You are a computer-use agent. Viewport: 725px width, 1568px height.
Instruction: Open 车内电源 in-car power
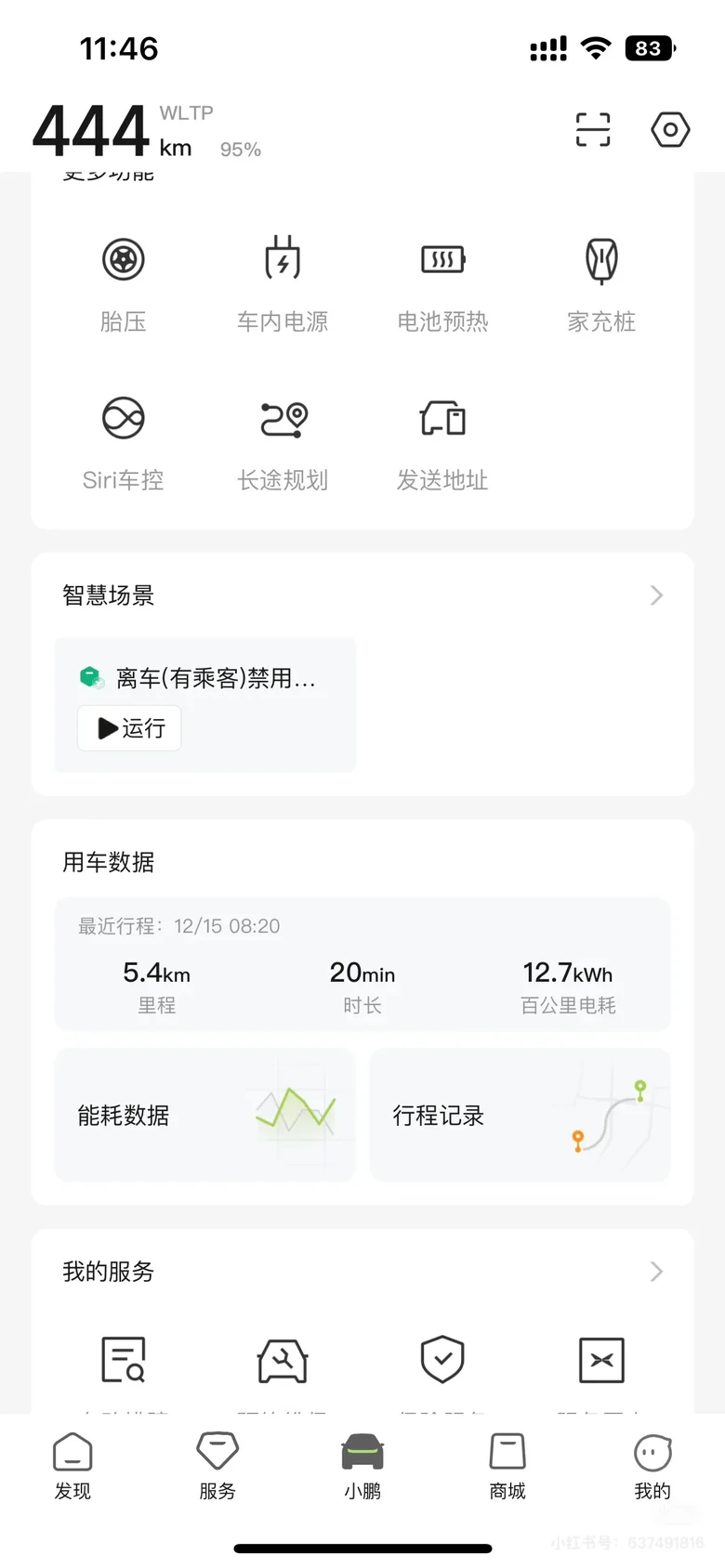pos(283,283)
